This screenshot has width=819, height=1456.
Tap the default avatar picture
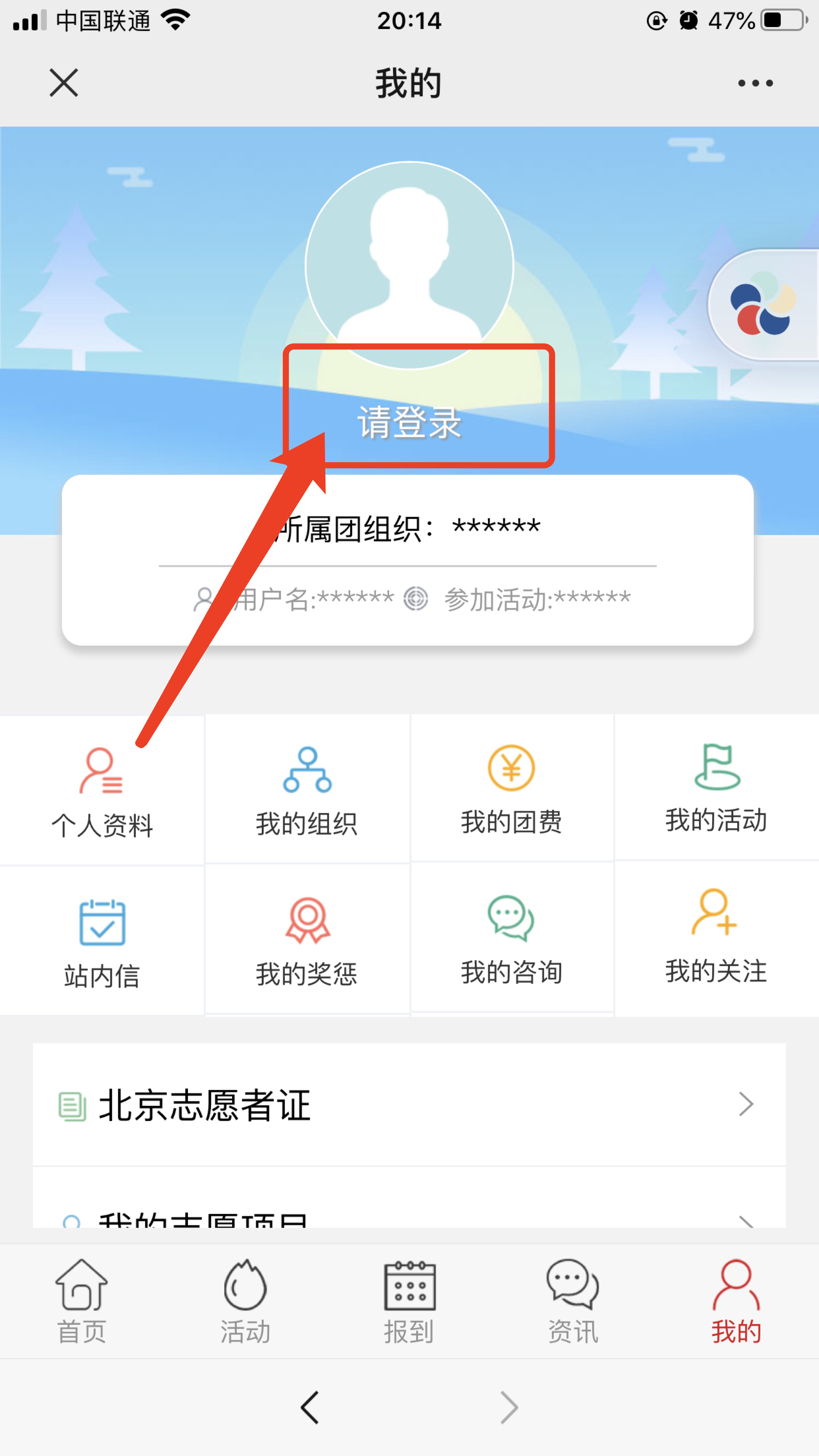tap(409, 265)
